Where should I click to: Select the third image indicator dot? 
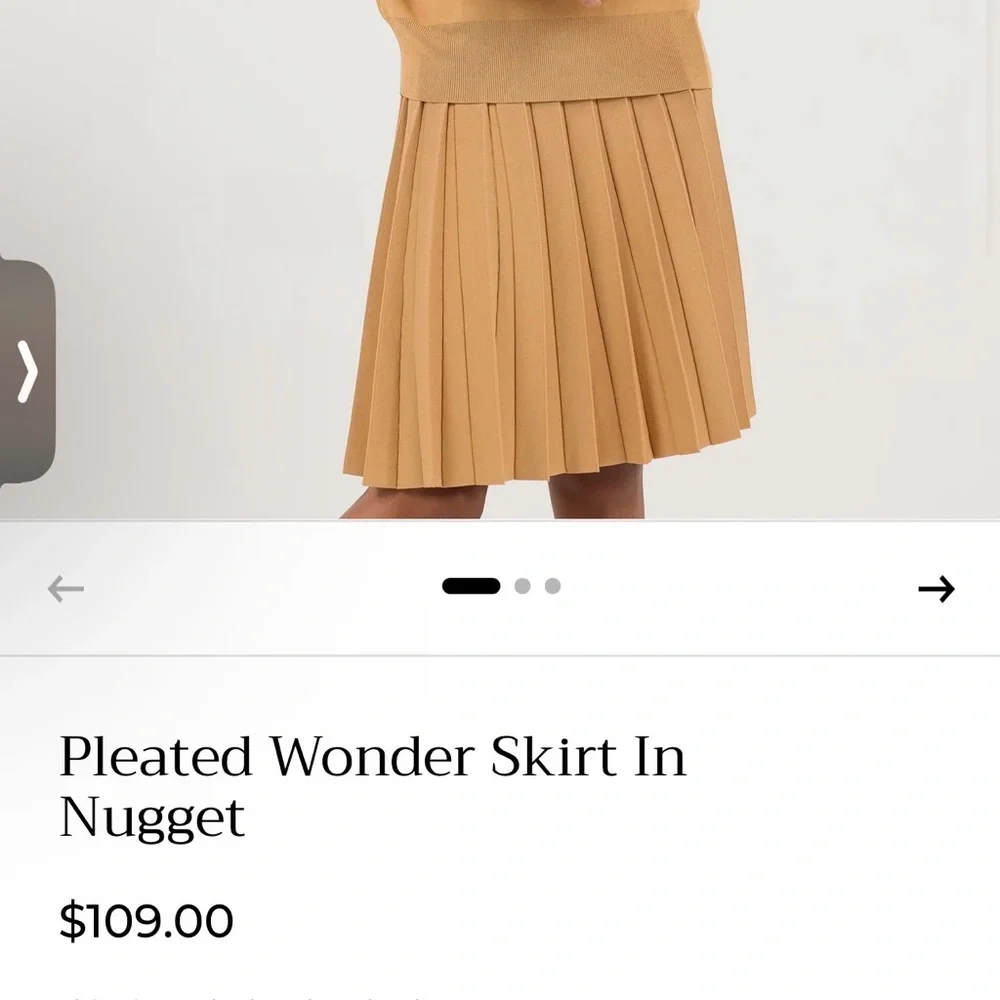pyautogui.click(x=552, y=586)
